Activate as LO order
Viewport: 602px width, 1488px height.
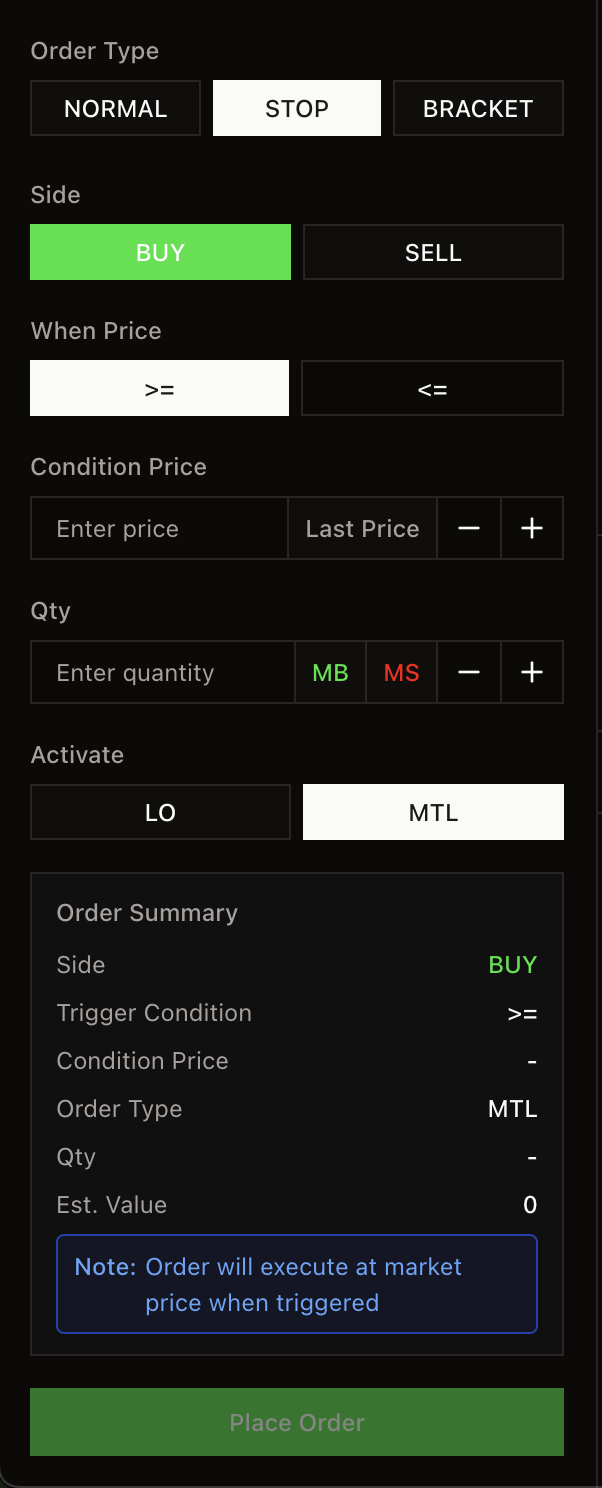point(160,812)
